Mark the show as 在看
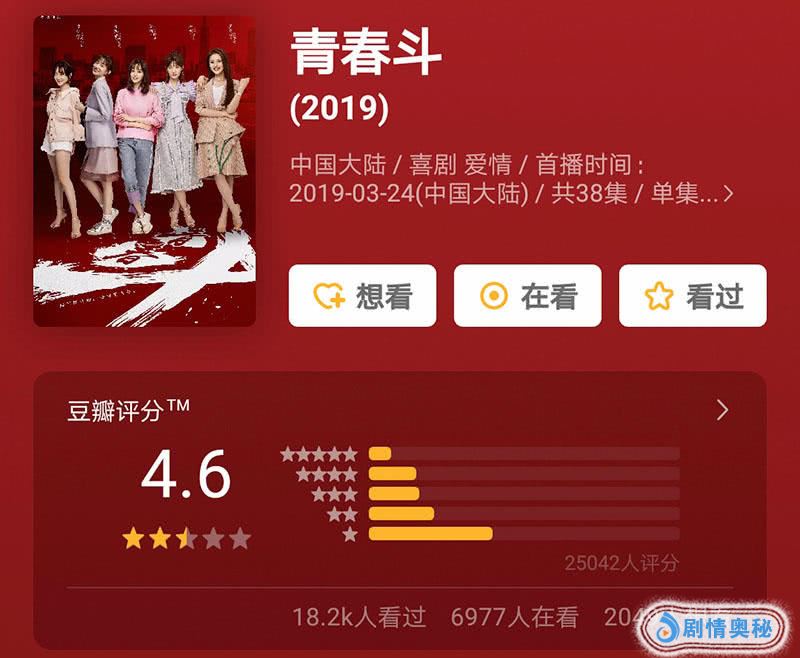This screenshot has width=800, height=658. pyautogui.click(x=527, y=296)
